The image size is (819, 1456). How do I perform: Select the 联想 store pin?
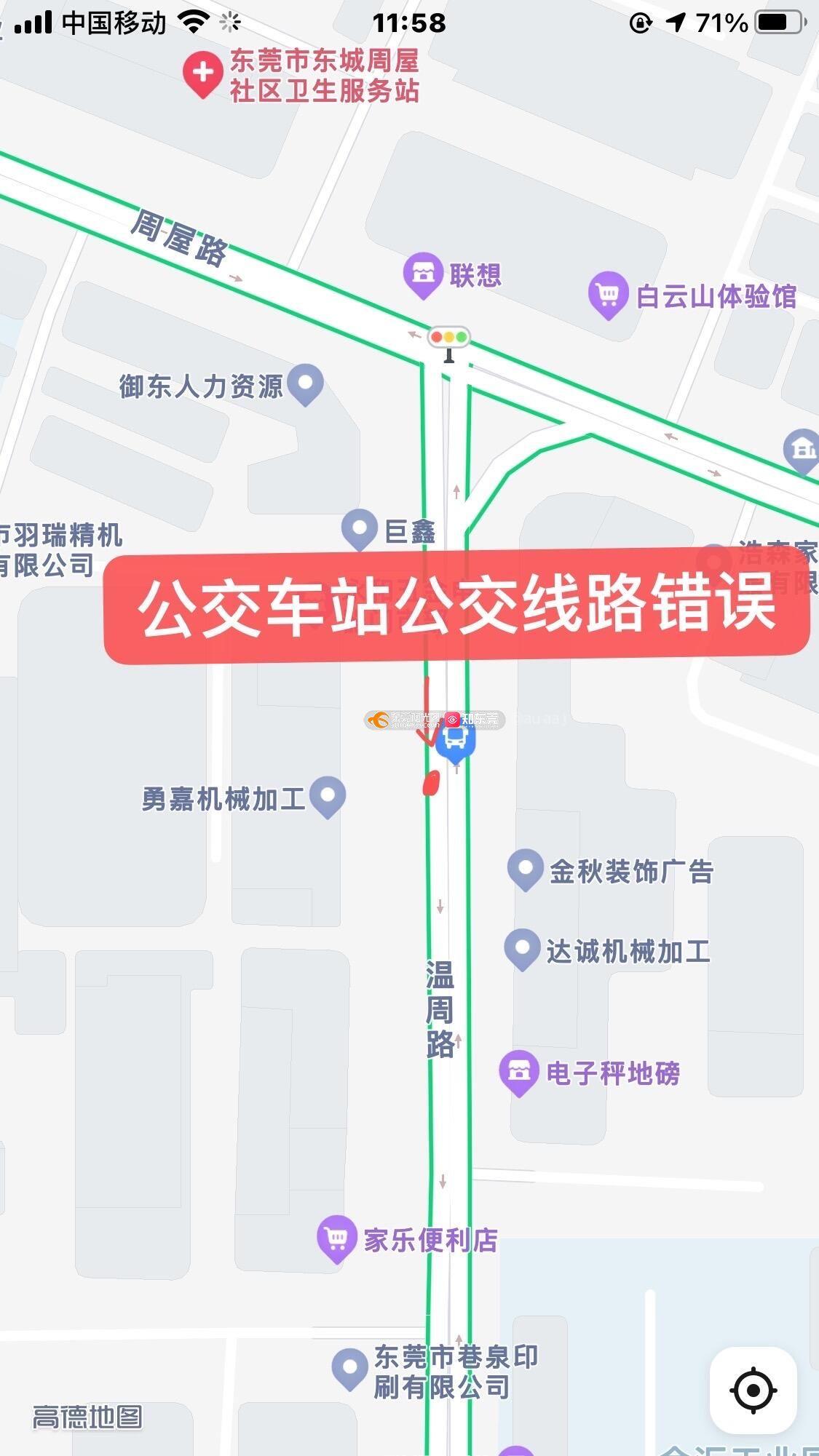[x=423, y=274]
